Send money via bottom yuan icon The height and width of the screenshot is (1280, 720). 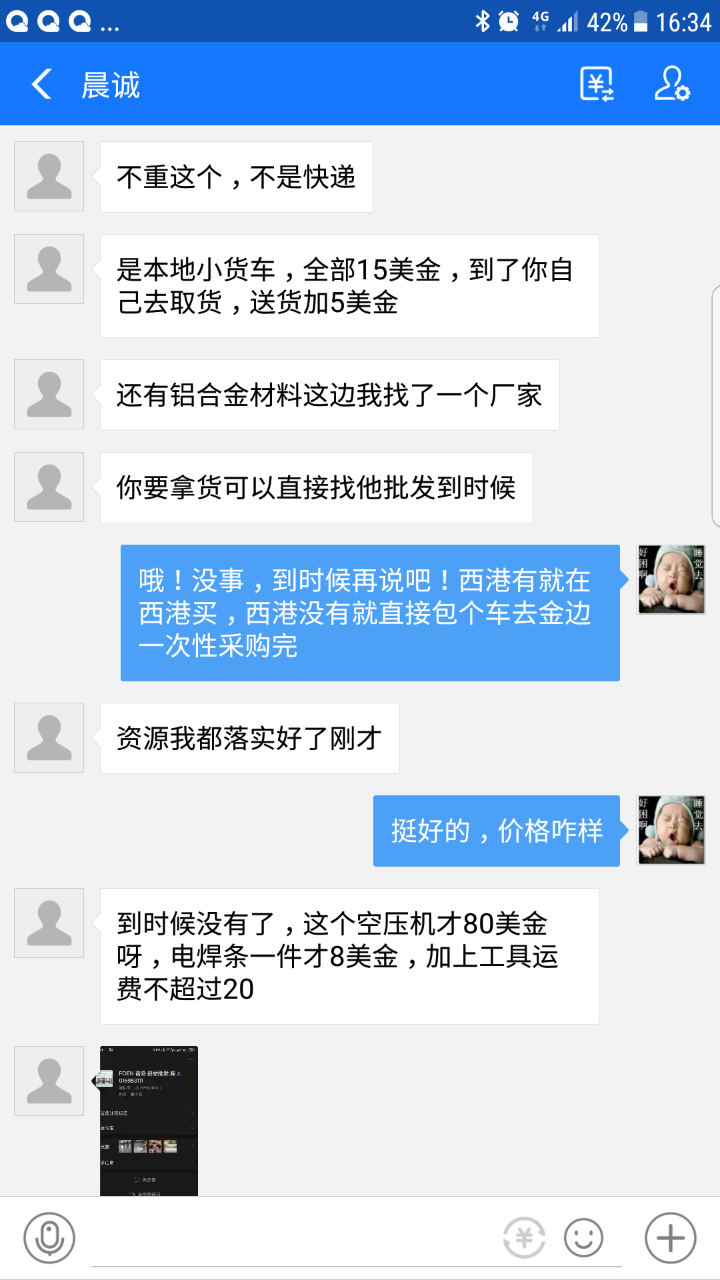[524, 1238]
